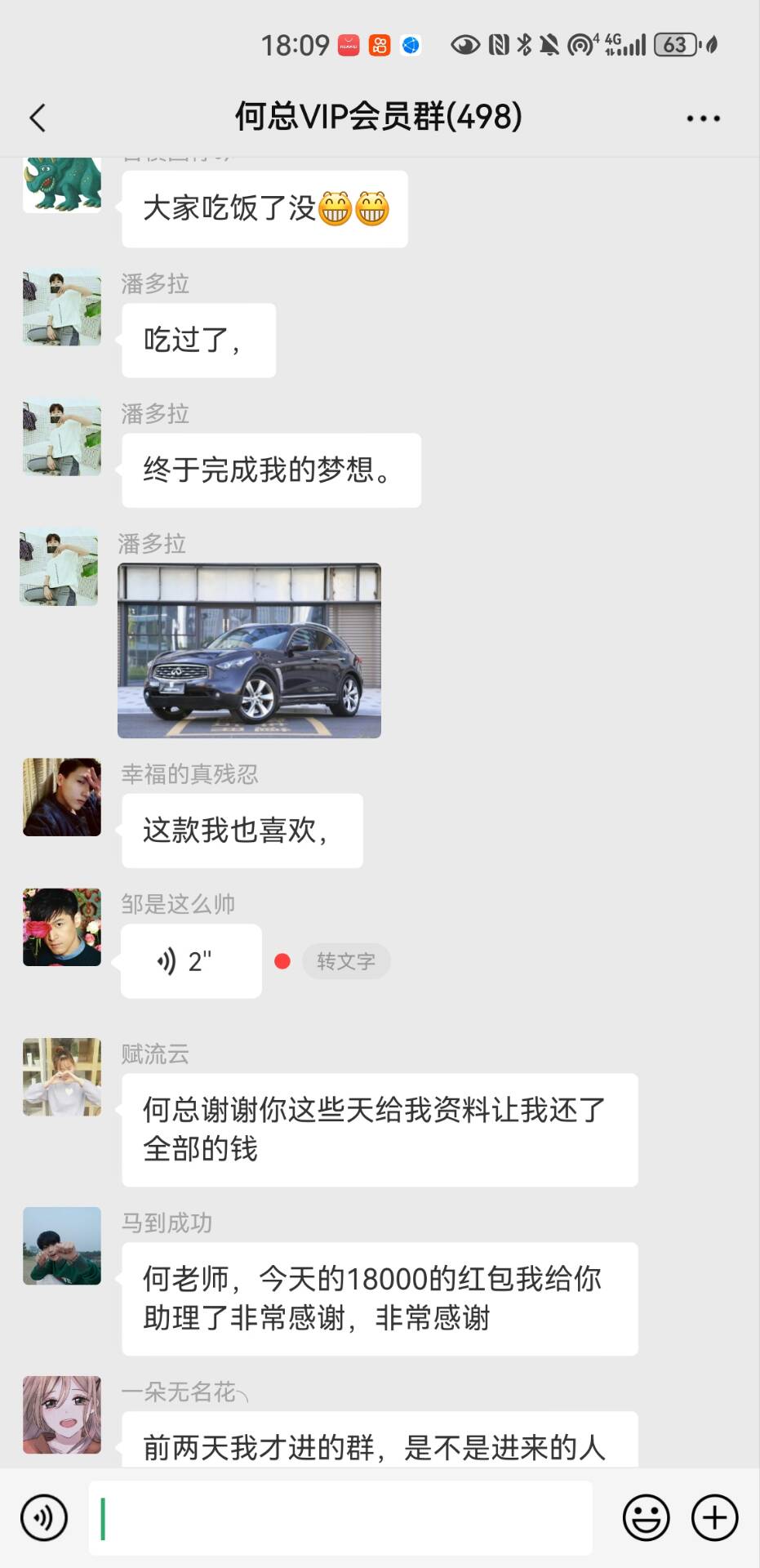Open 邹是这么帅's profile picture

pos(62,927)
